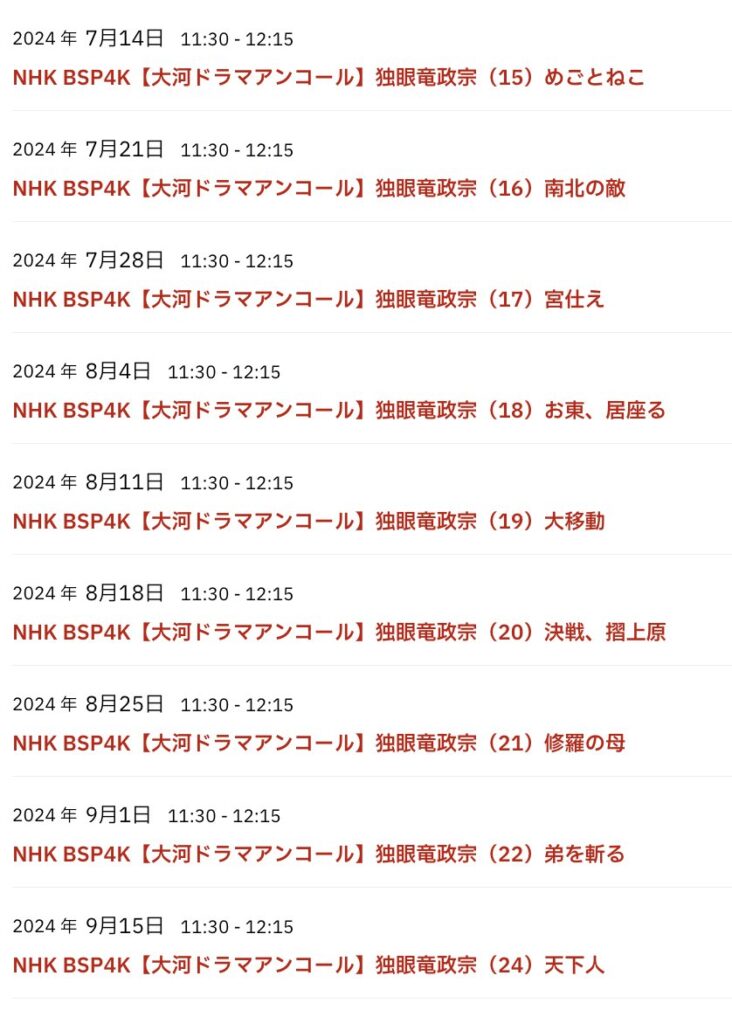Open episode 15 めごとねこ link
The height and width of the screenshot is (1024, 732).
329,77
